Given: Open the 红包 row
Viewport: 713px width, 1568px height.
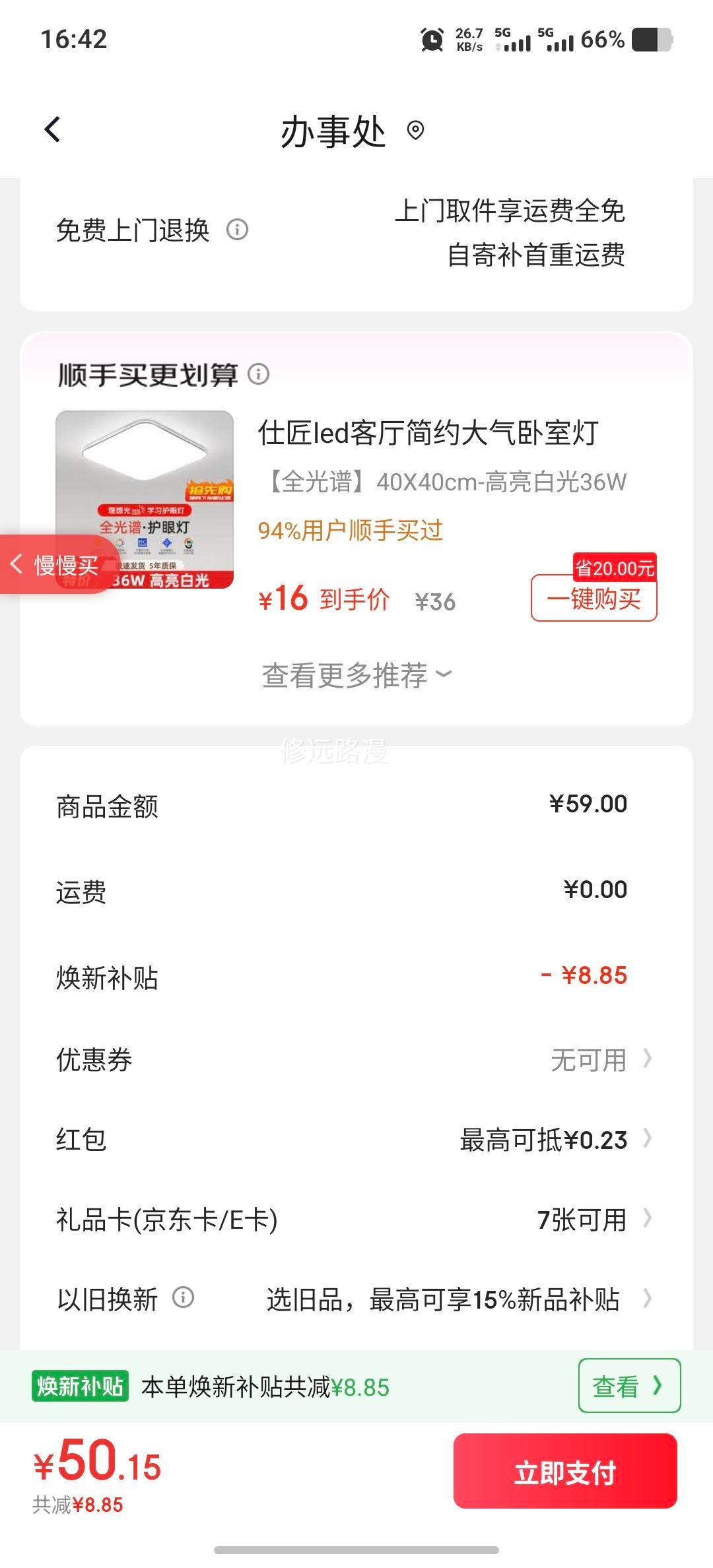Looking at the screenshot, I should pos(356,1140).
